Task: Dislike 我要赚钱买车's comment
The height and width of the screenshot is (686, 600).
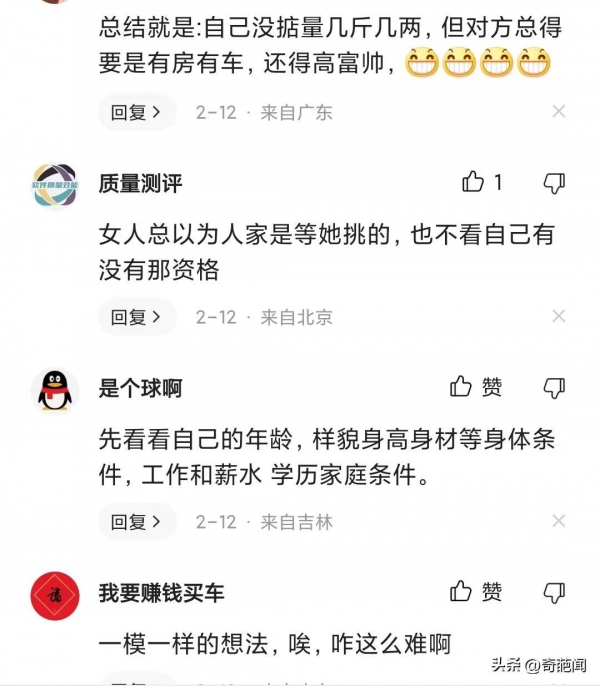Action: 553,592
